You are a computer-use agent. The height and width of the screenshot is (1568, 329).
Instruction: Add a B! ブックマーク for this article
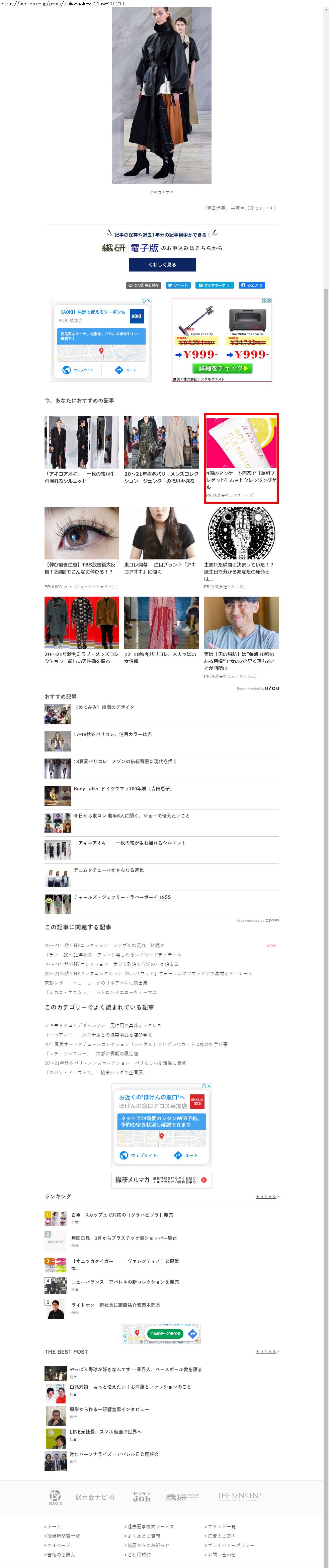(x=214, y=286)
